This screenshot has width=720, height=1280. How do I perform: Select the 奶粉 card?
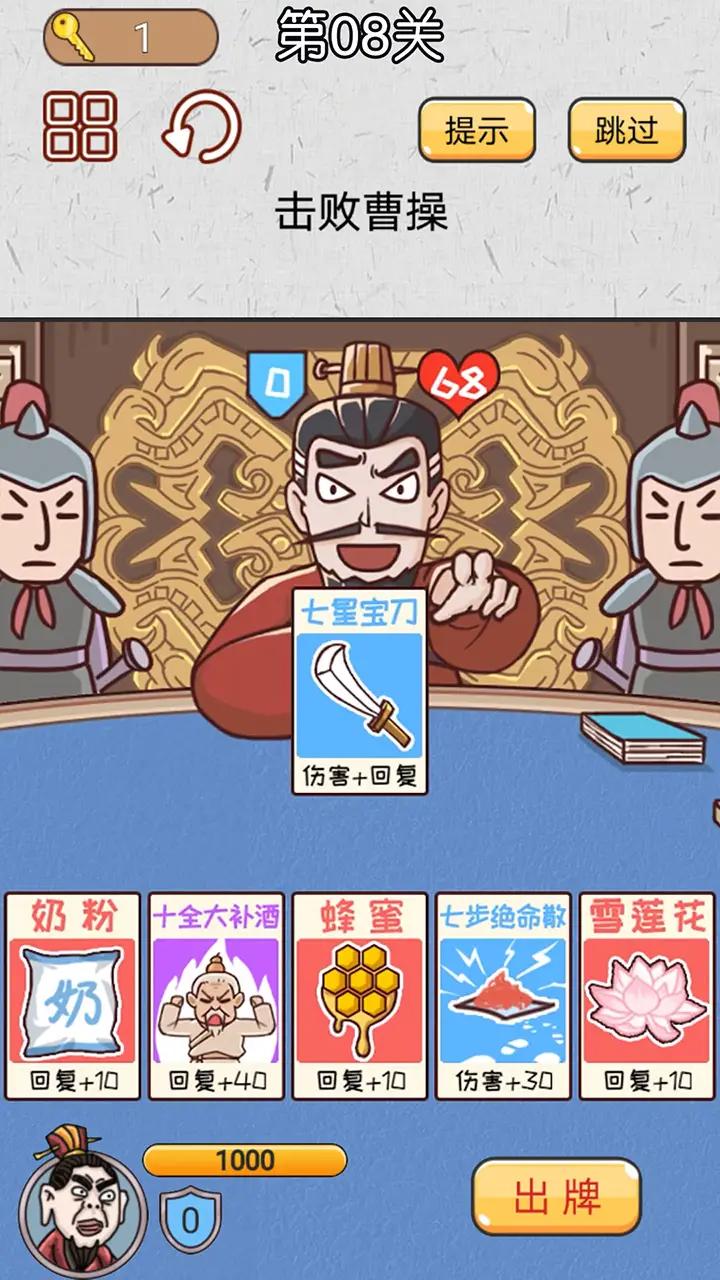[x=72, y=996]
